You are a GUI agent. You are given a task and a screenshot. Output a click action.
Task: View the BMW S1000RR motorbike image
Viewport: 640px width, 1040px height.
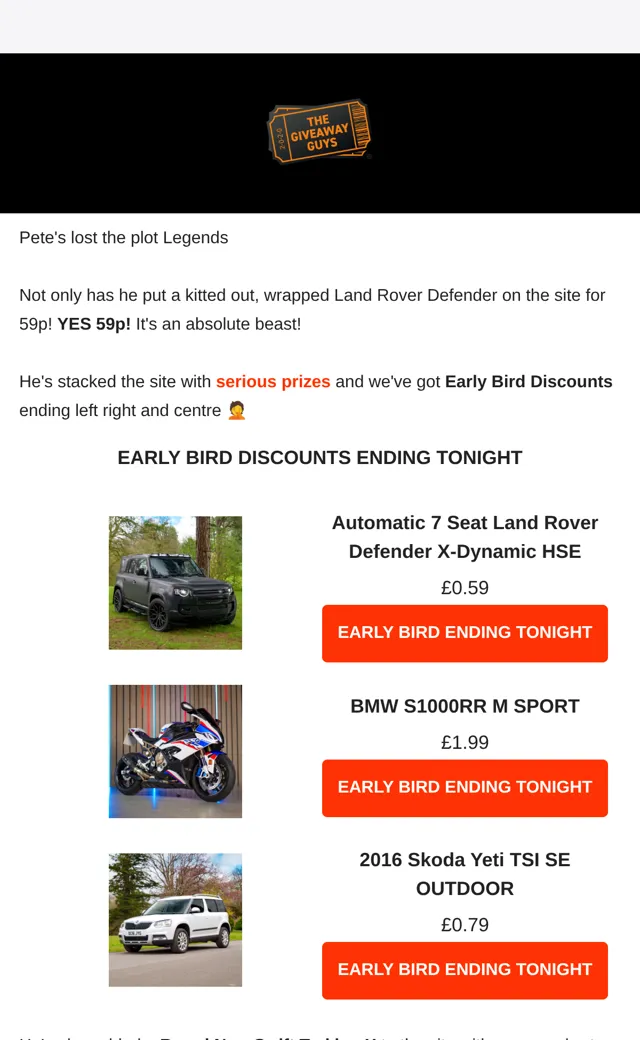click(x=175, y=751)
